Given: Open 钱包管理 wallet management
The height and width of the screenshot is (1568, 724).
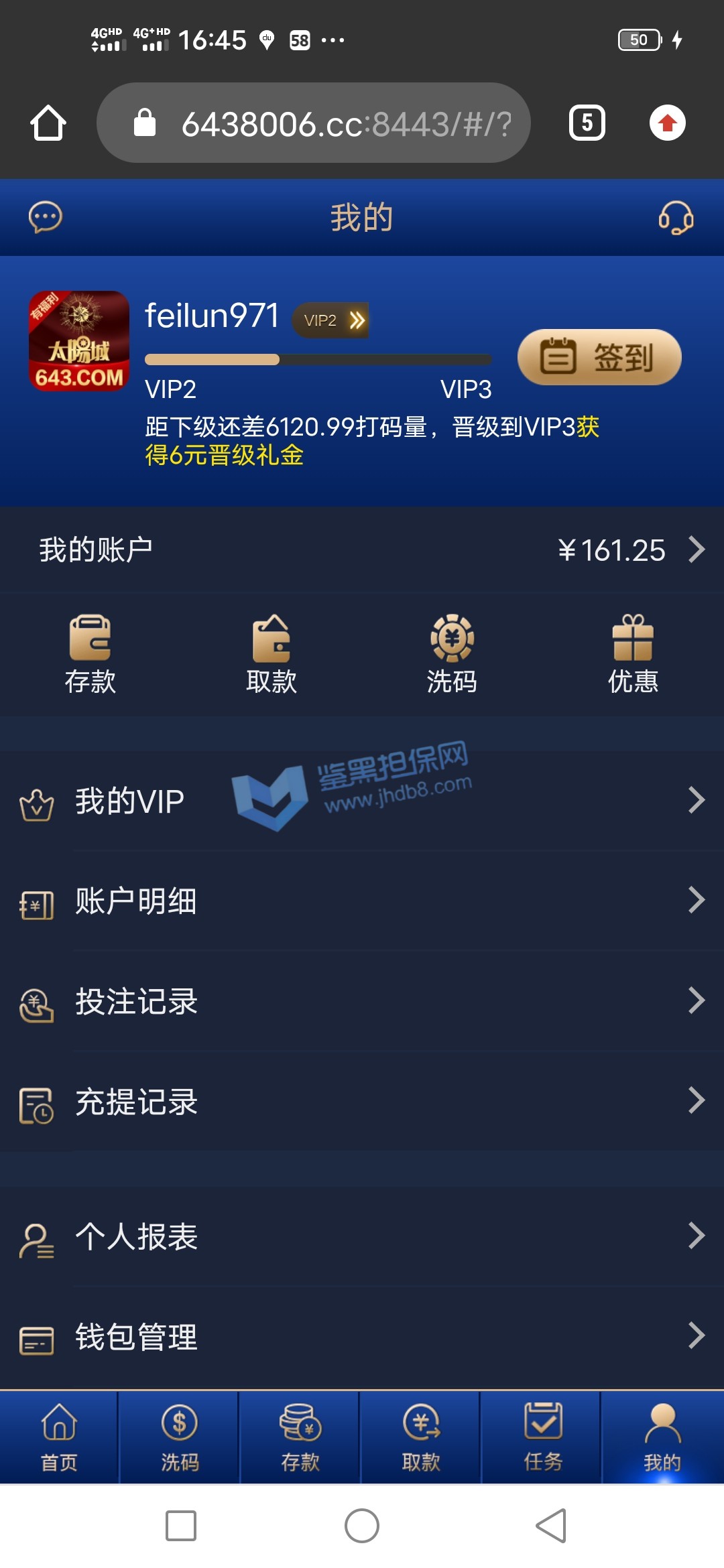Looking at the screenshot, I should point(362,1337).
